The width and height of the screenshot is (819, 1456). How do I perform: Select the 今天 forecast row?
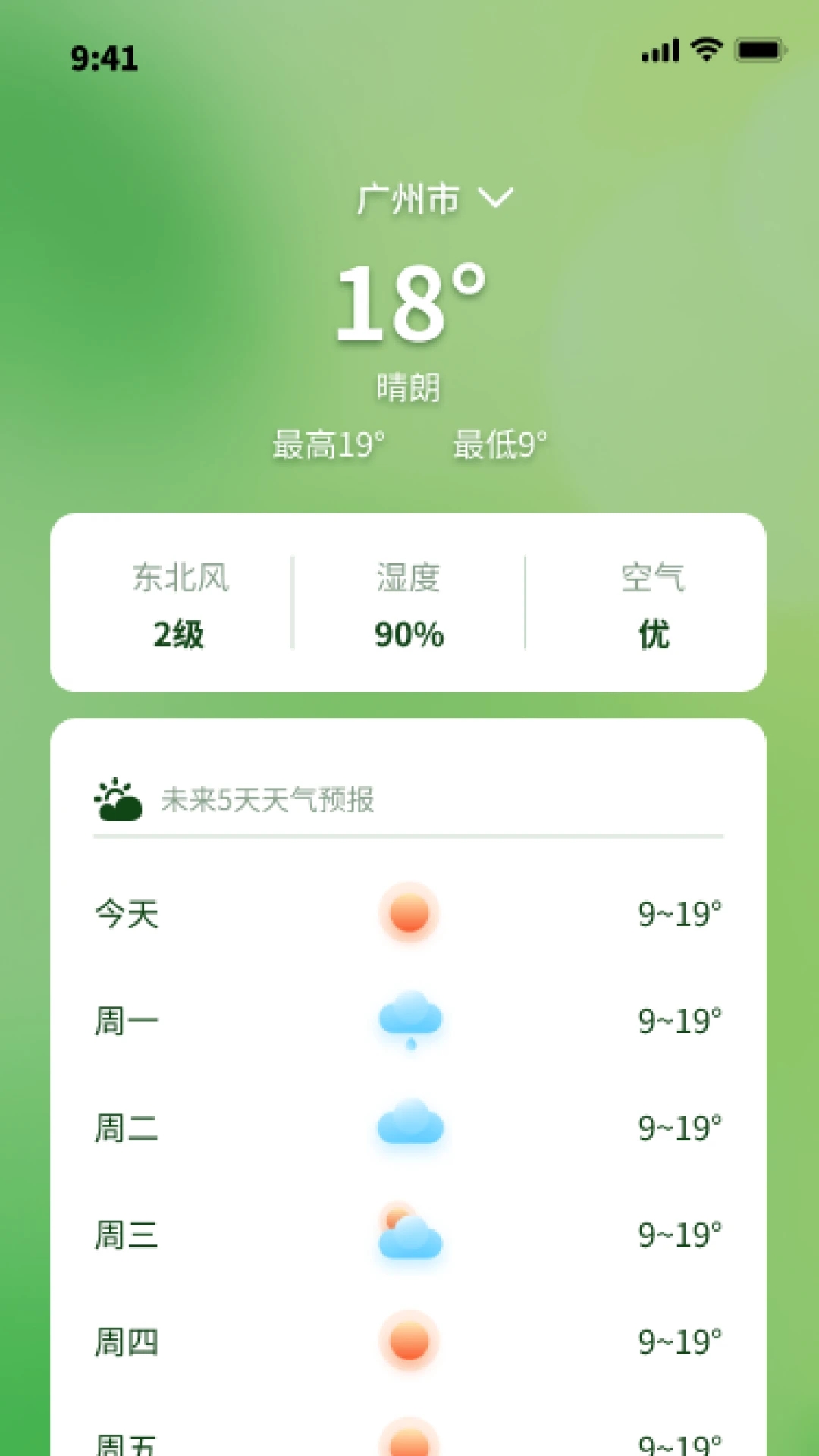click(126, 915)
